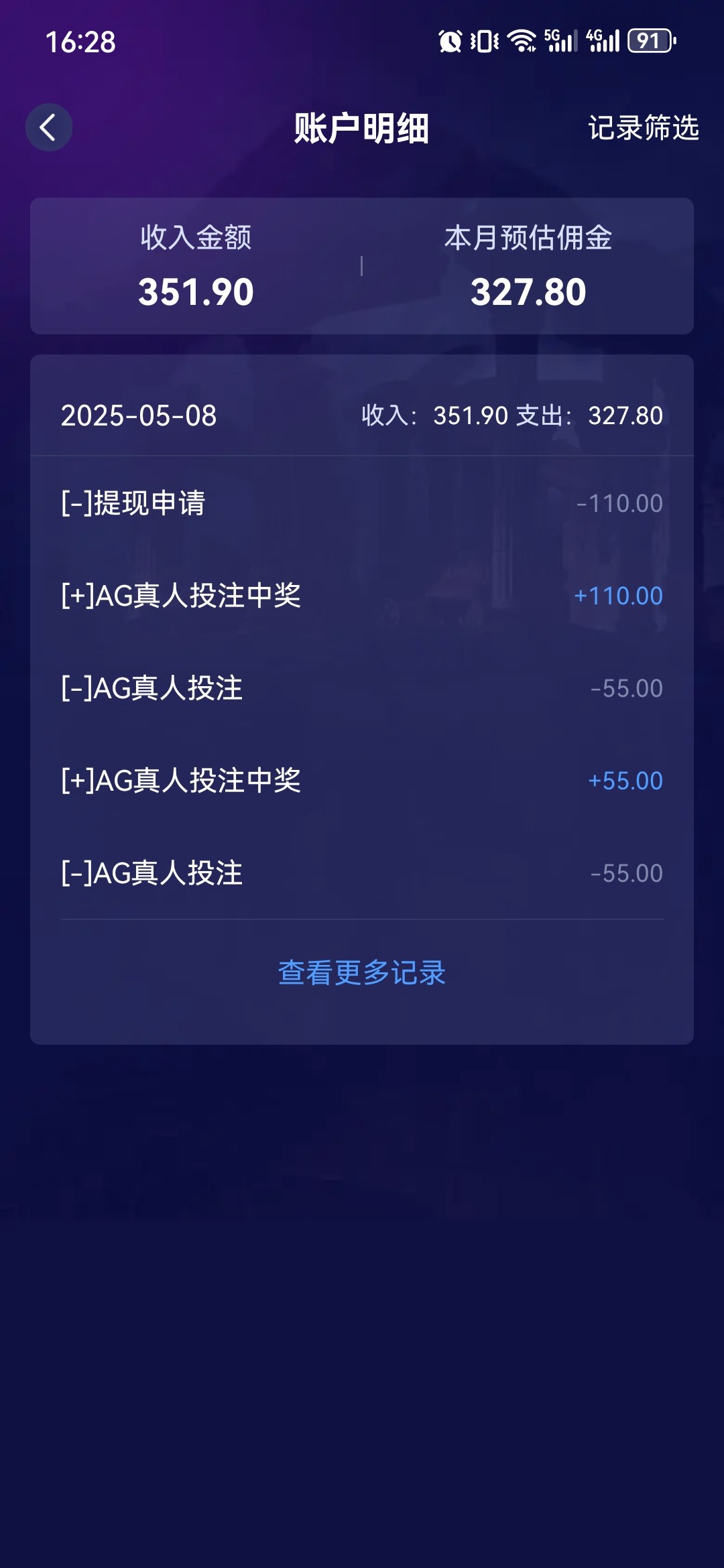Go back using the arrow icon
This screenshot has width=724, height=1568.
point(49,127)
